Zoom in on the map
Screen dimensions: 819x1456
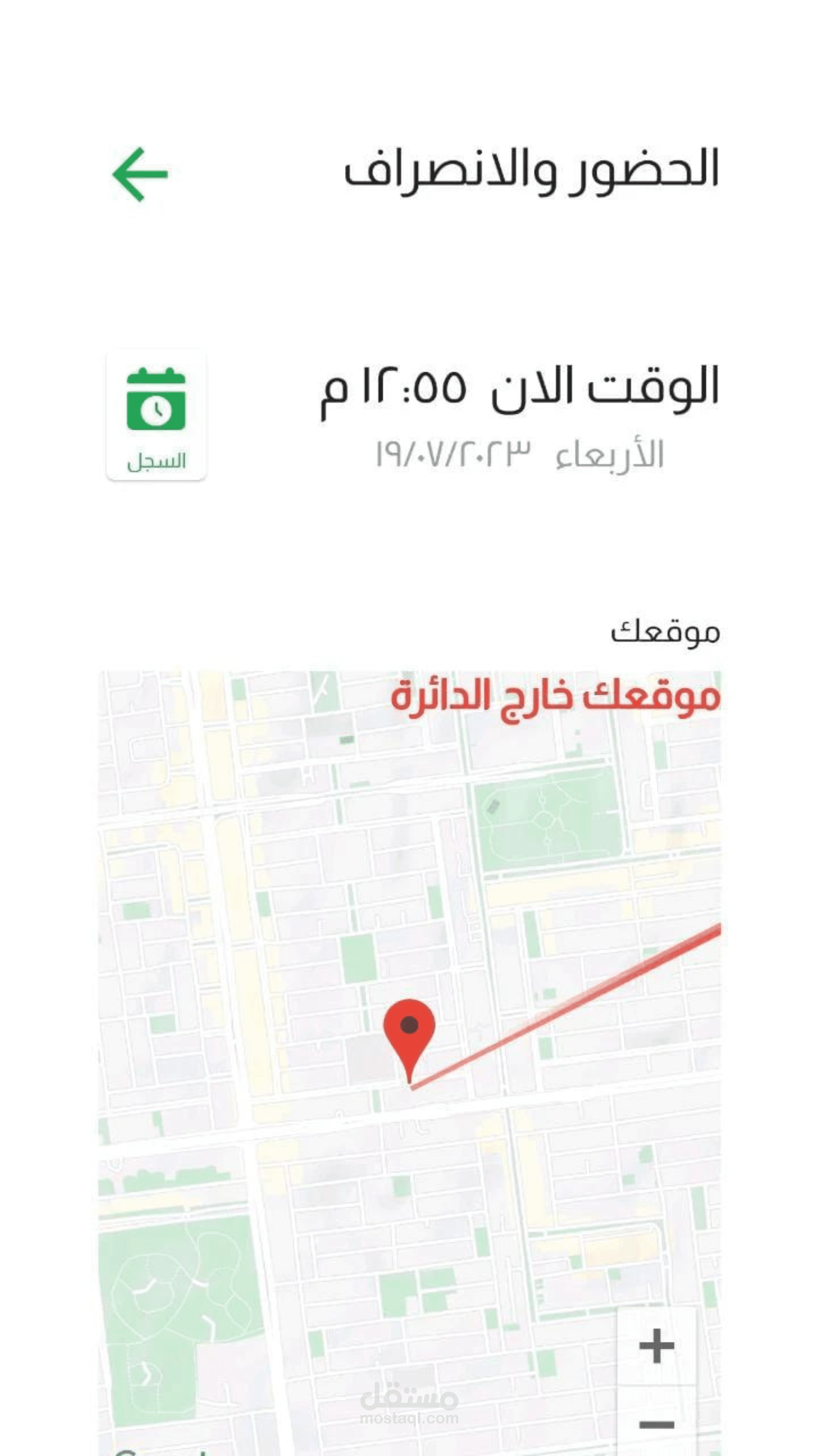656,1346
